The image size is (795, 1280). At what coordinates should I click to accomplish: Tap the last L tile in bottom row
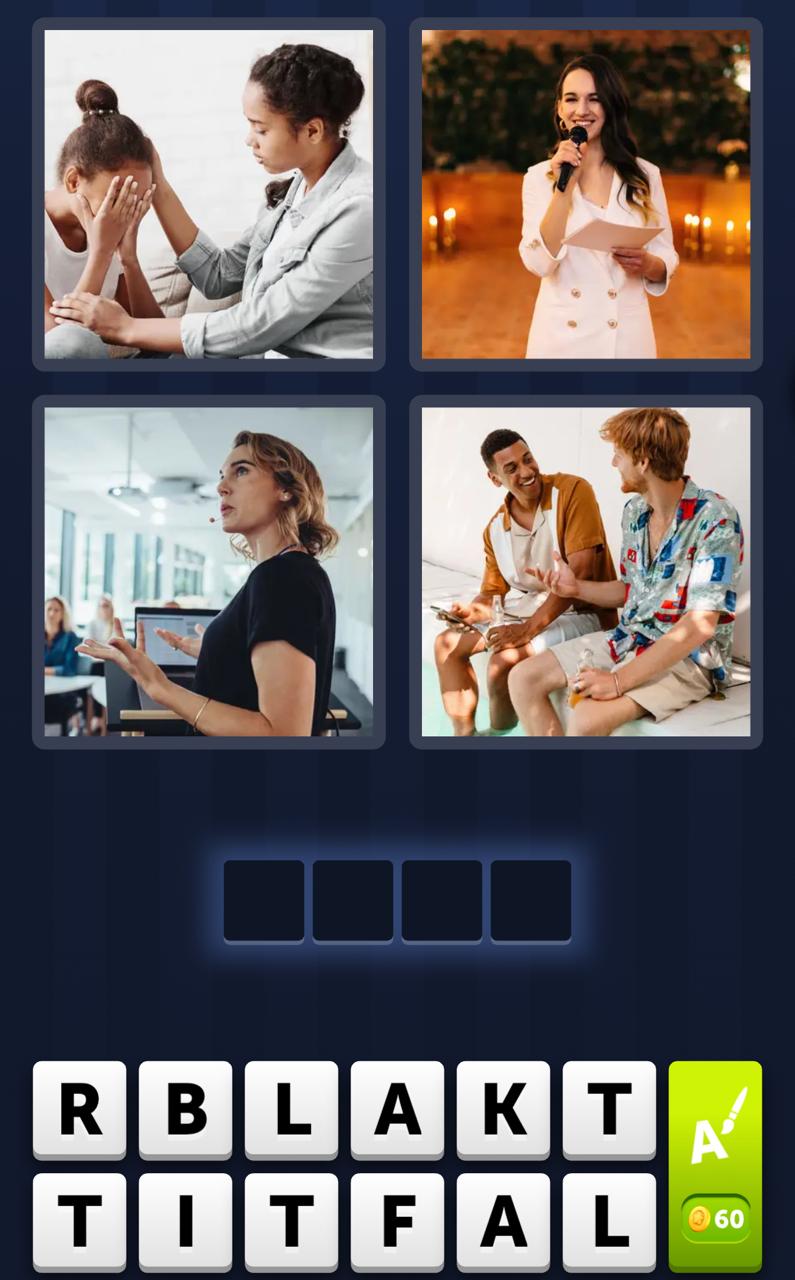click(x=609, y=1222)
